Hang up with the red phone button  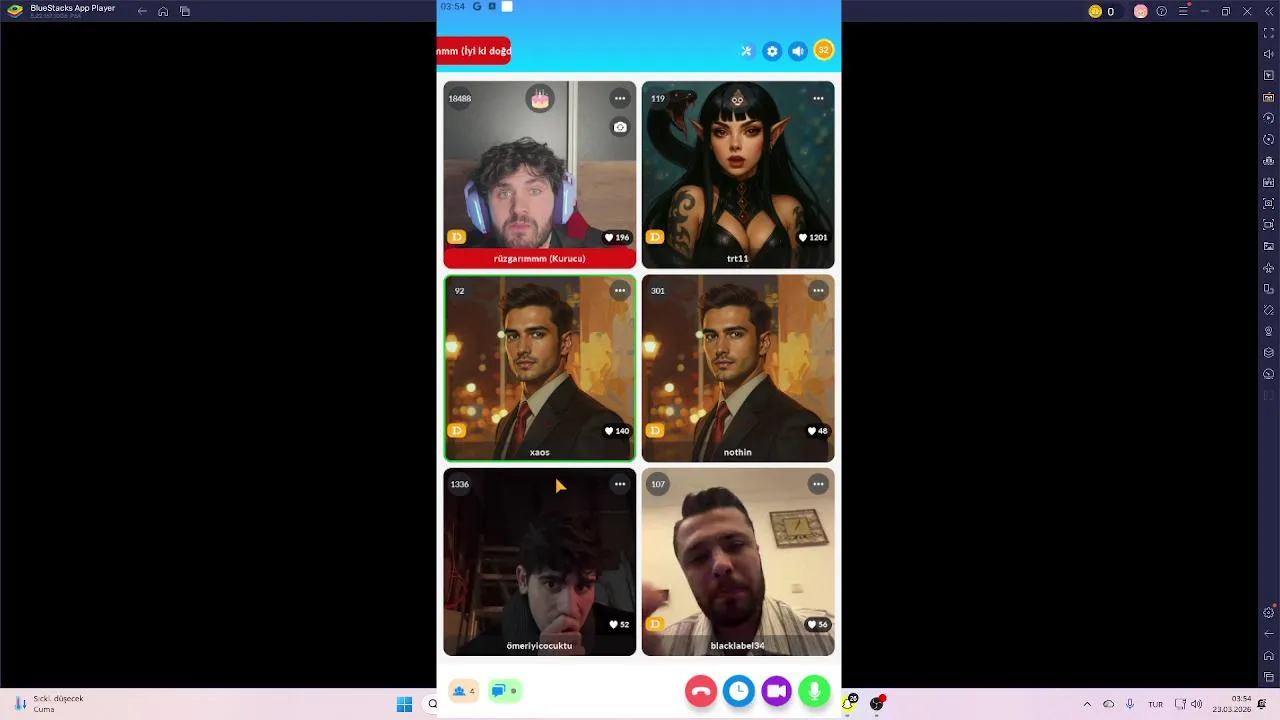[701, 691]
